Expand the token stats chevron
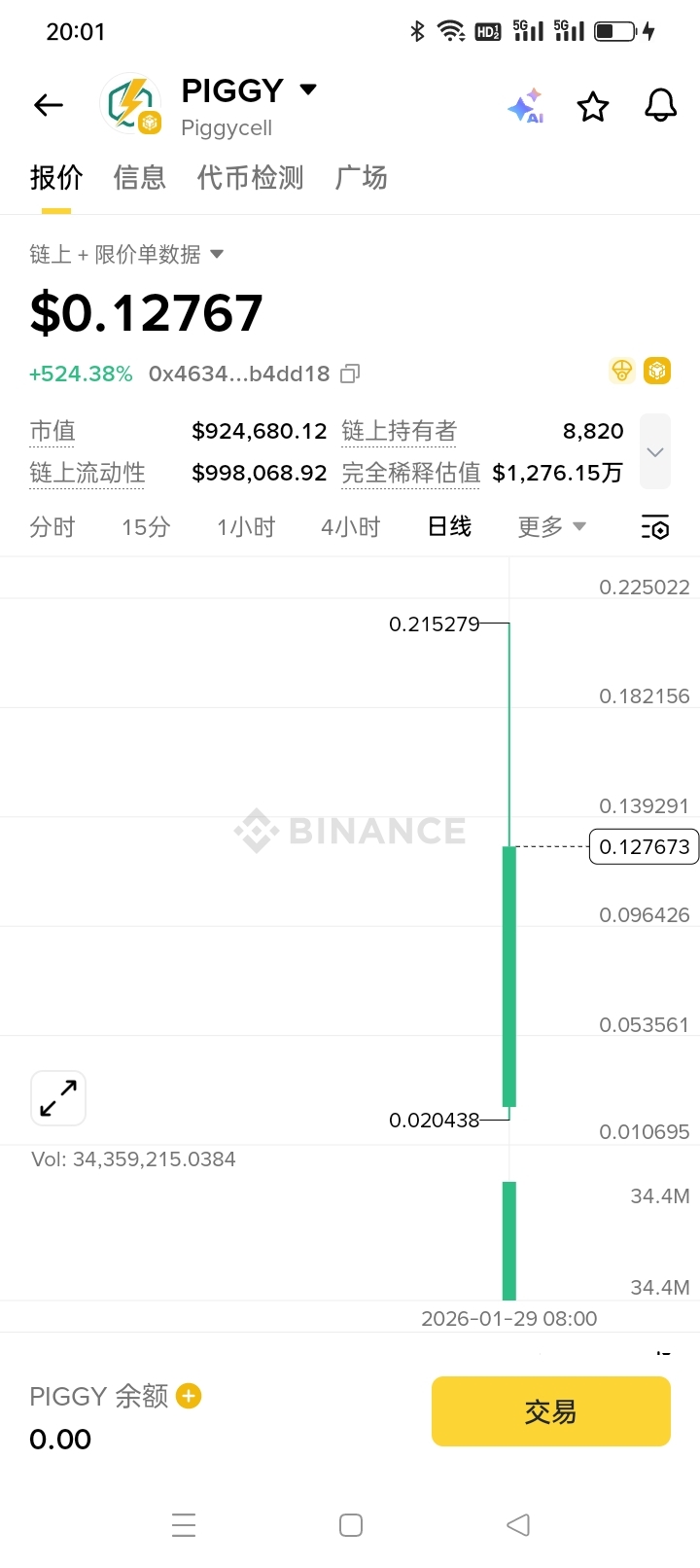 [655, 451]
